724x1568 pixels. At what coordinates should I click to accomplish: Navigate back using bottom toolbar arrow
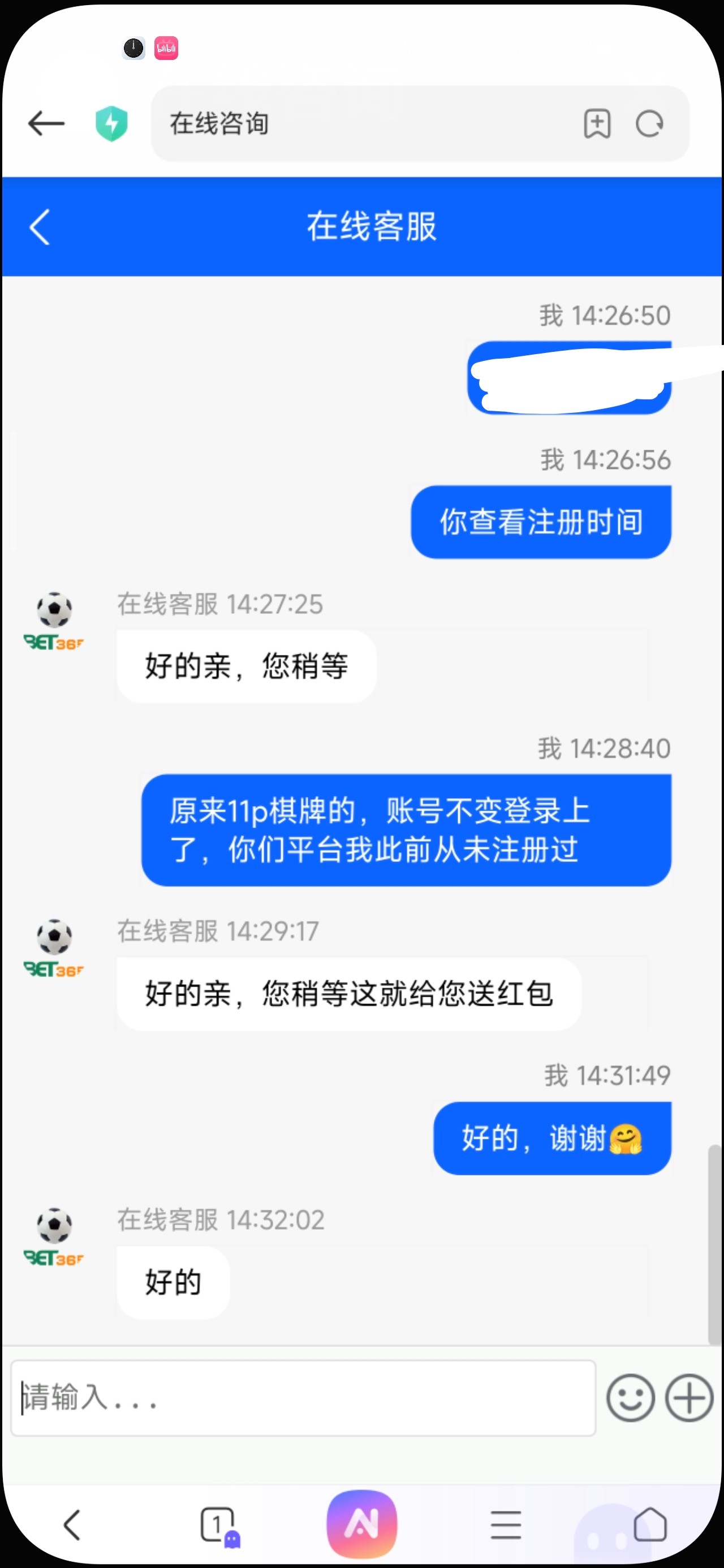pyautogui.click(x=72, y=1524)
